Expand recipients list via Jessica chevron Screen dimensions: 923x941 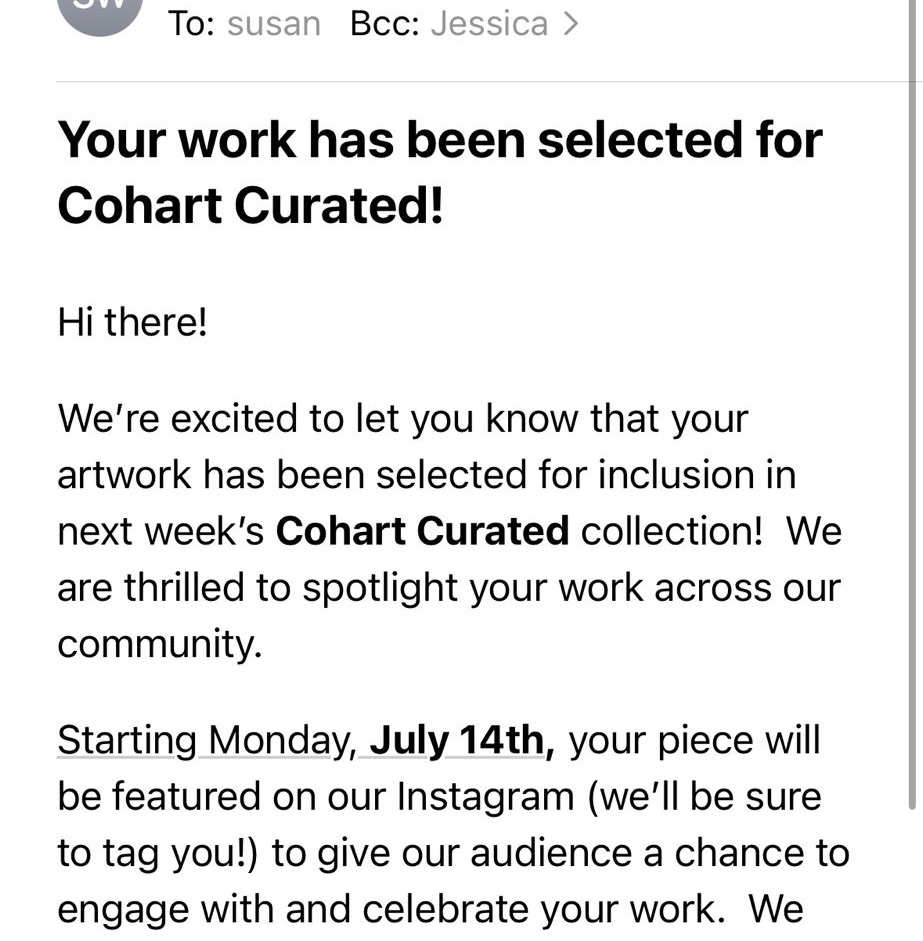coord(570,23)
